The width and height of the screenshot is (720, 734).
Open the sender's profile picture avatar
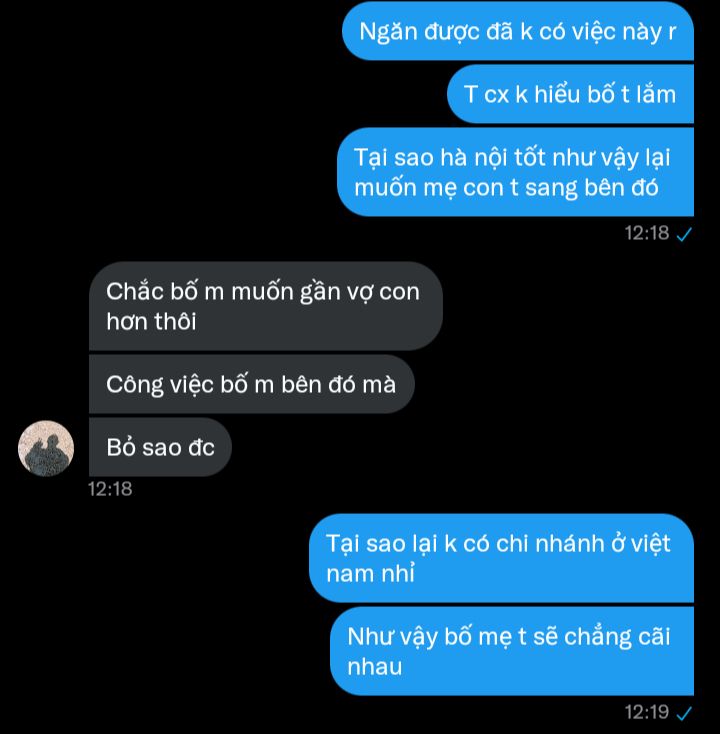[46, 448]
